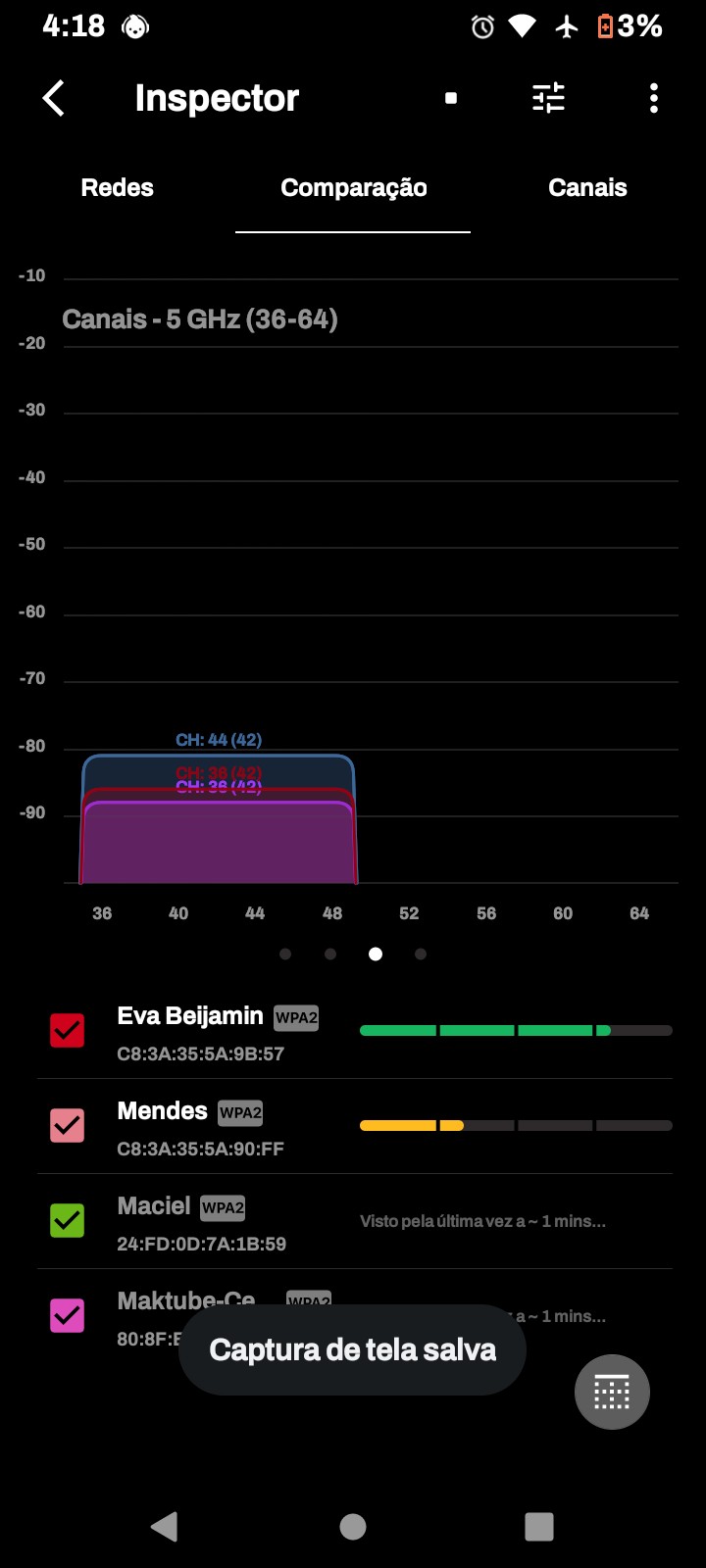
Task: Select the Comparação tab
Action: (353, 188)
